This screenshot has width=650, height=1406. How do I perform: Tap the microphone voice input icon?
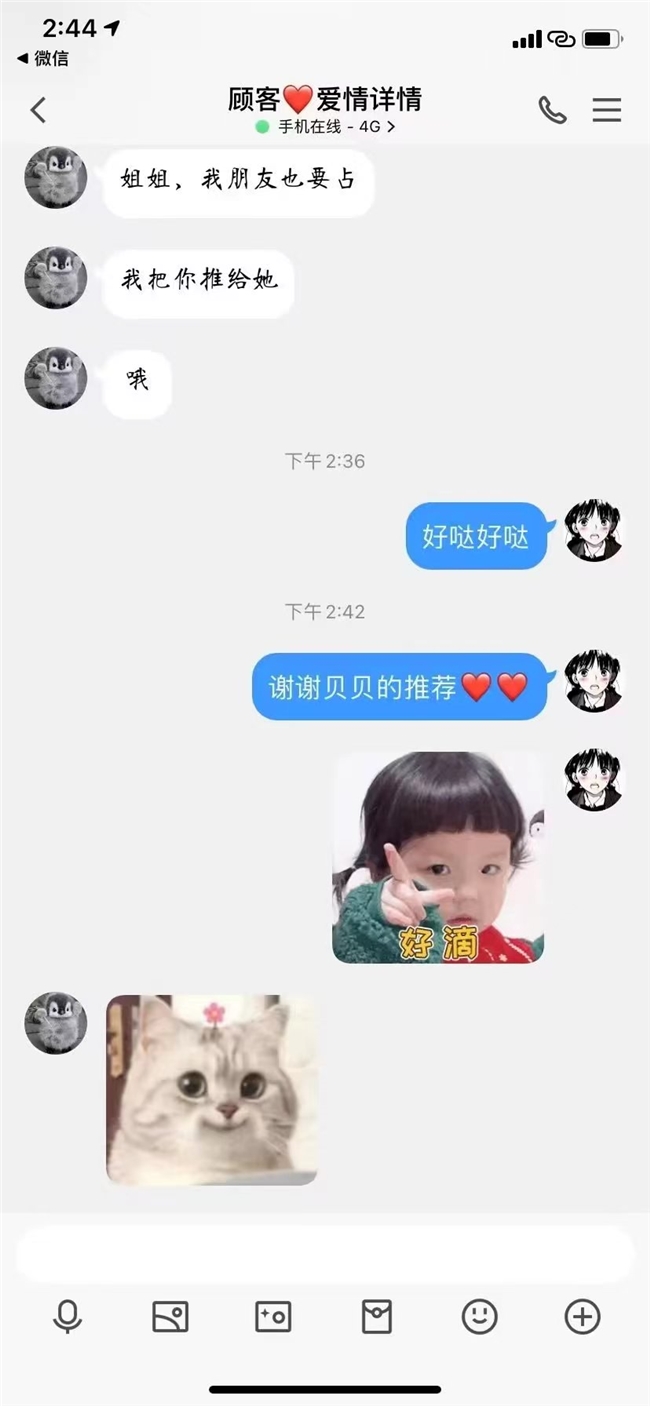[x=67, y=1317]
